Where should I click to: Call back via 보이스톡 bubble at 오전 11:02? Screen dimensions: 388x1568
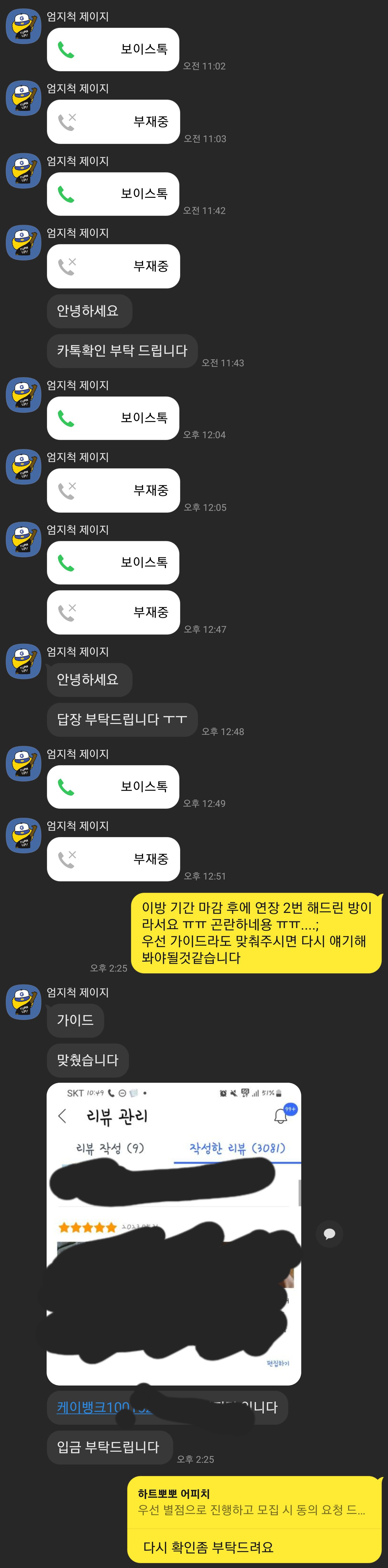(113, 49)
